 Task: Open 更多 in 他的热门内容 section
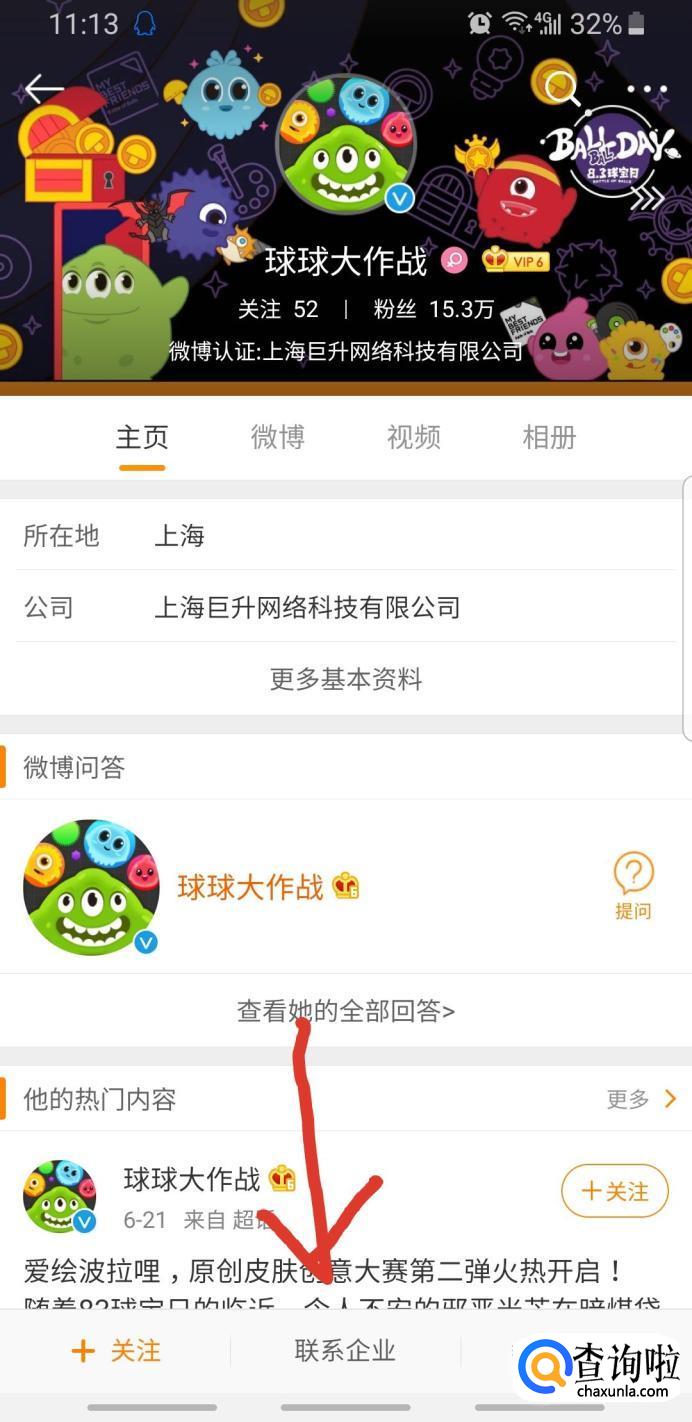[x=642, y=1099]
